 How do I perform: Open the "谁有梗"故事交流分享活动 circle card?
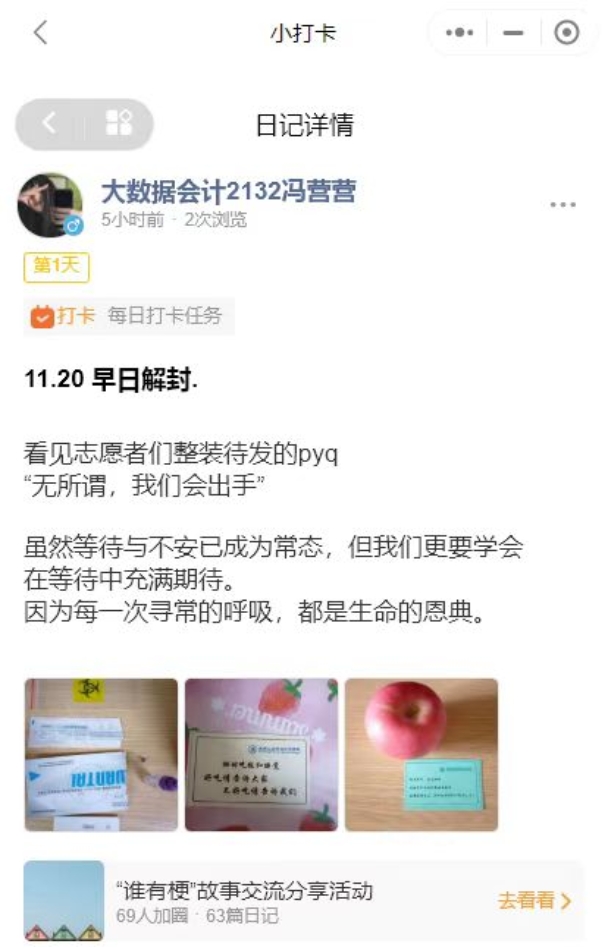[x=244, y=900]
